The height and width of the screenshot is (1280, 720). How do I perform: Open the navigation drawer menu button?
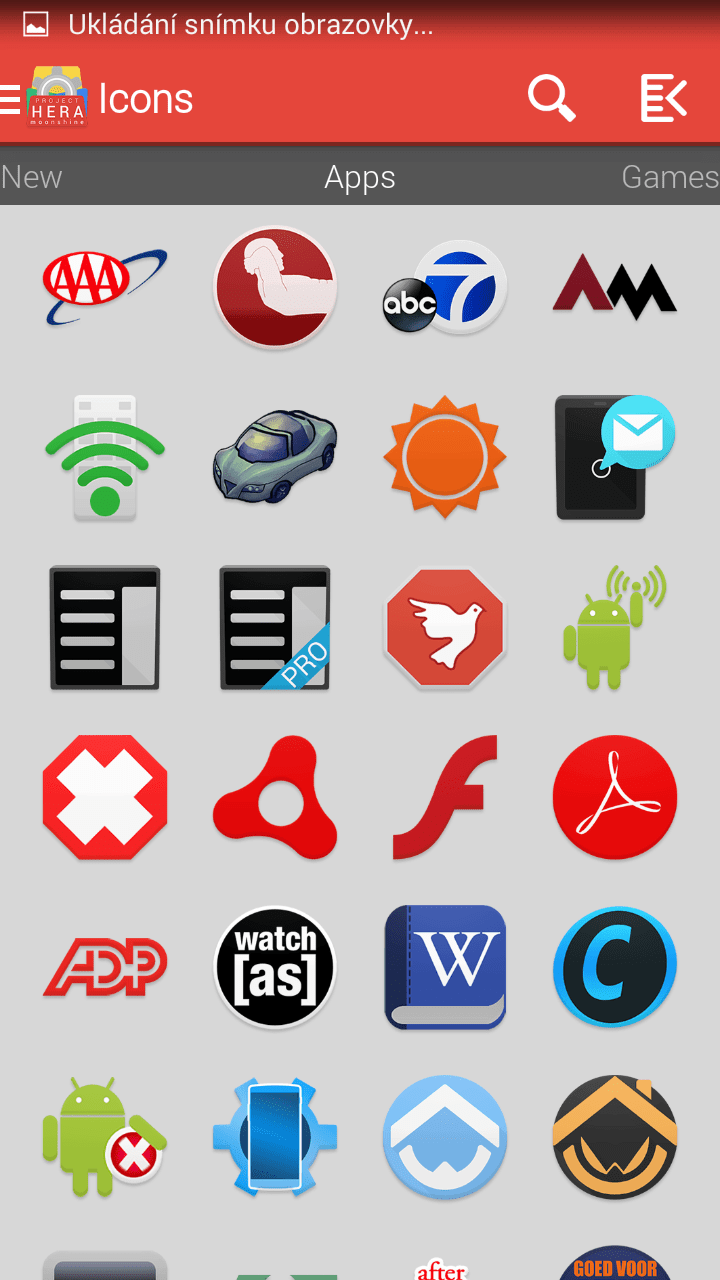pos(12,98)
